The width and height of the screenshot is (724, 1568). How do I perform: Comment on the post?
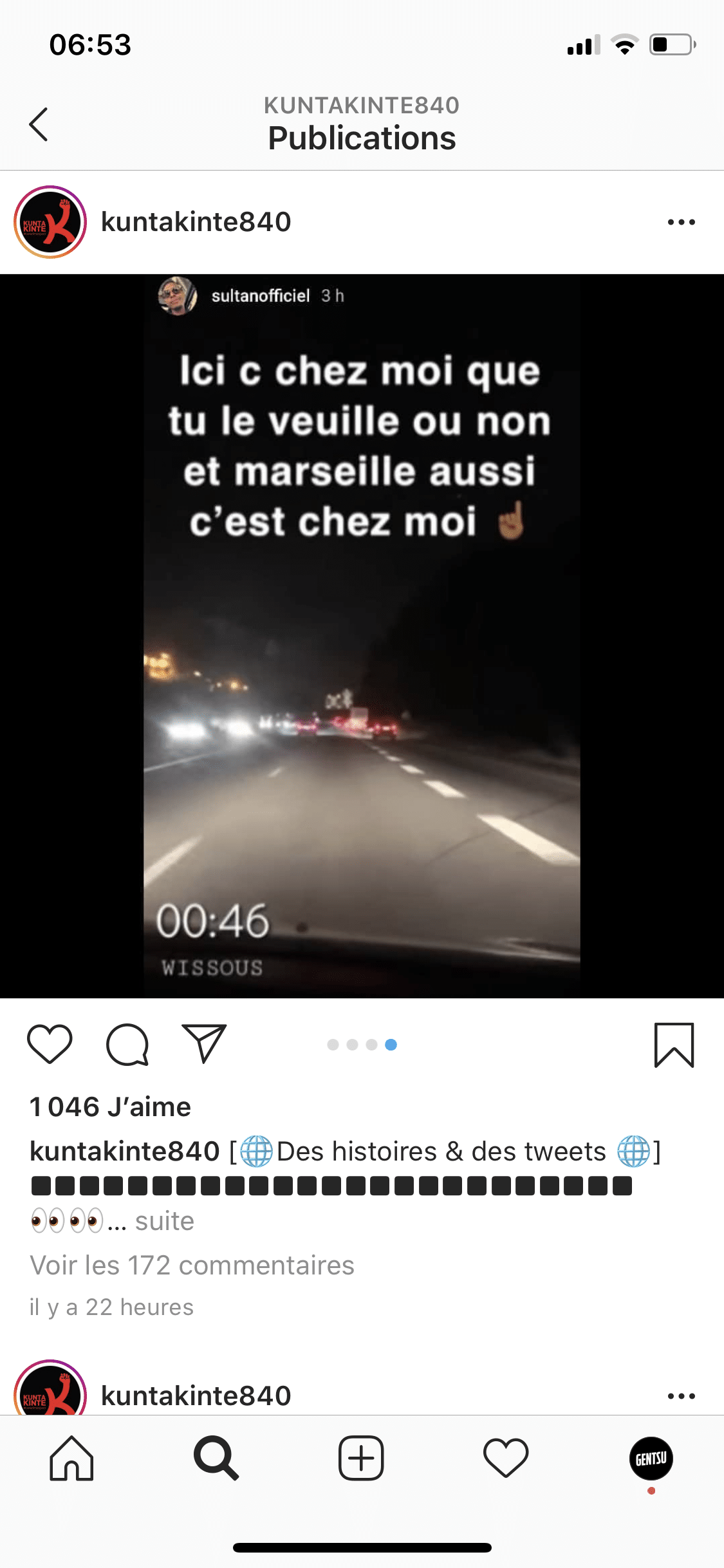click(x=127, y=1044)
